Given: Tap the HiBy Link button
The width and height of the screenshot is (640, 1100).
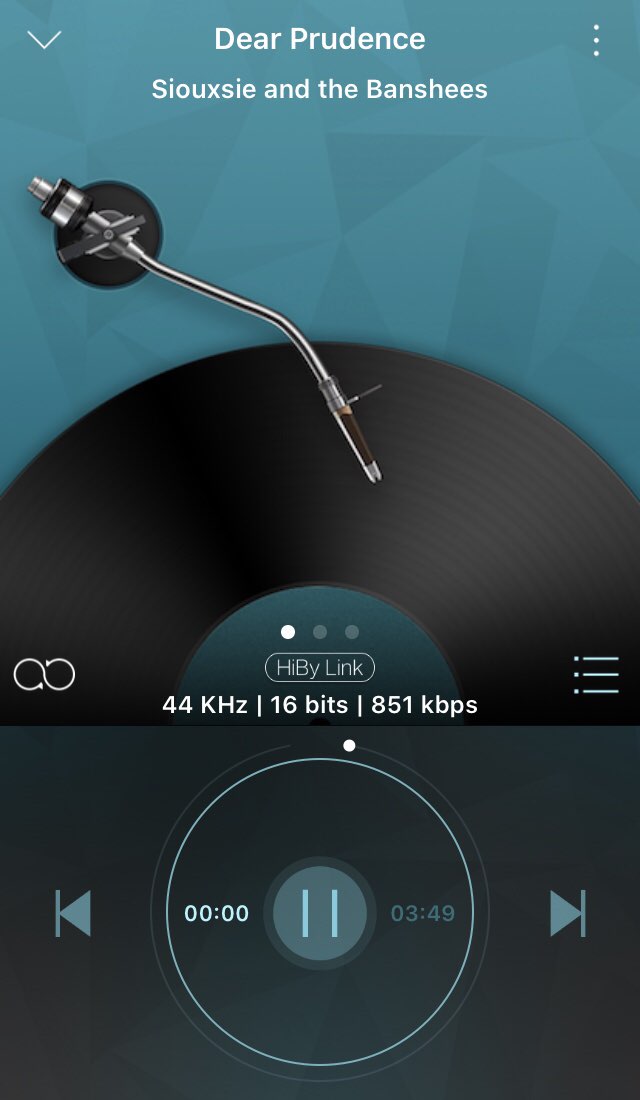Looking at the screenshot, I should click(320, 667).
